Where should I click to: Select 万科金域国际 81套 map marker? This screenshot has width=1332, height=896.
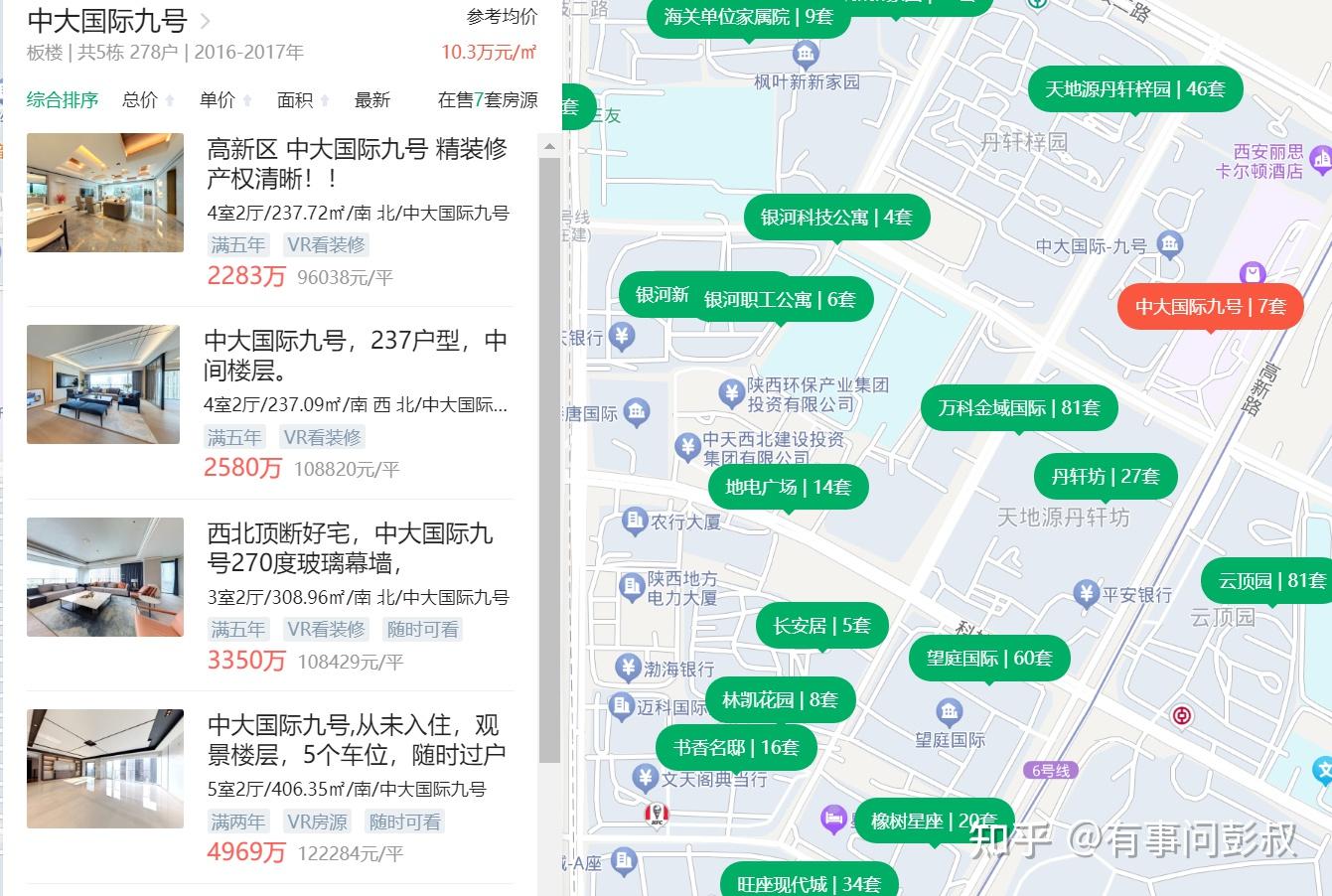point(1019,408)
